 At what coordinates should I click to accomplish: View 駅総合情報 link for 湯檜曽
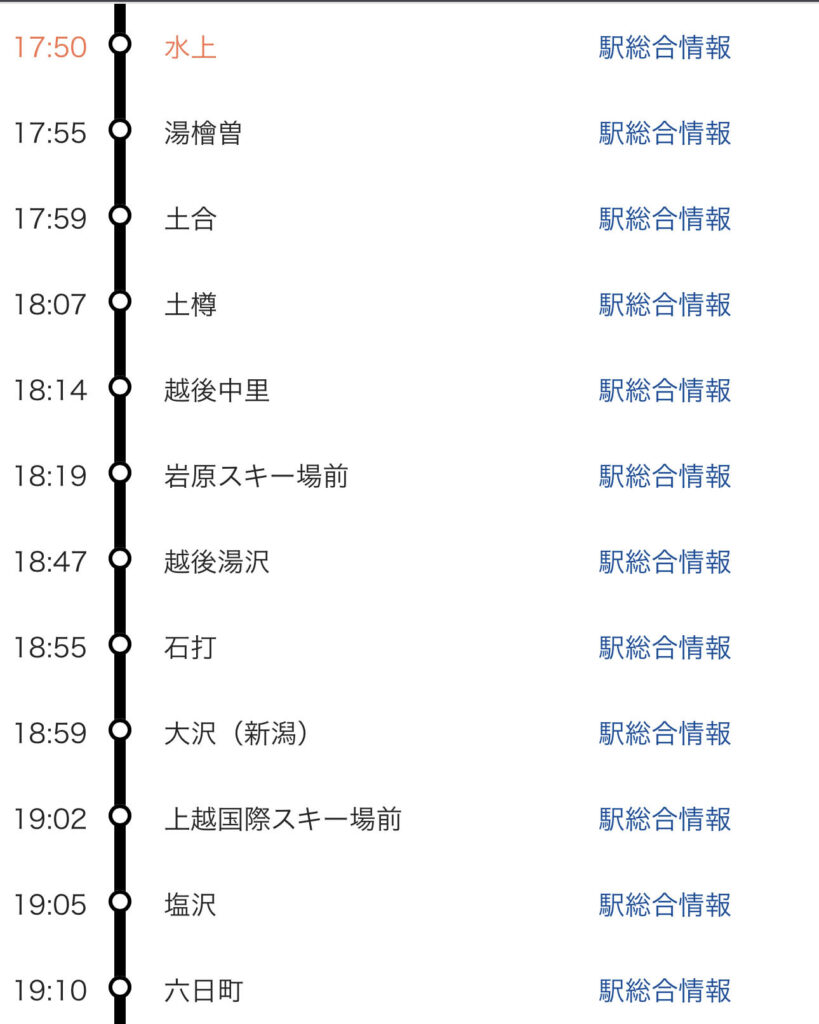(x=665, y=133)
